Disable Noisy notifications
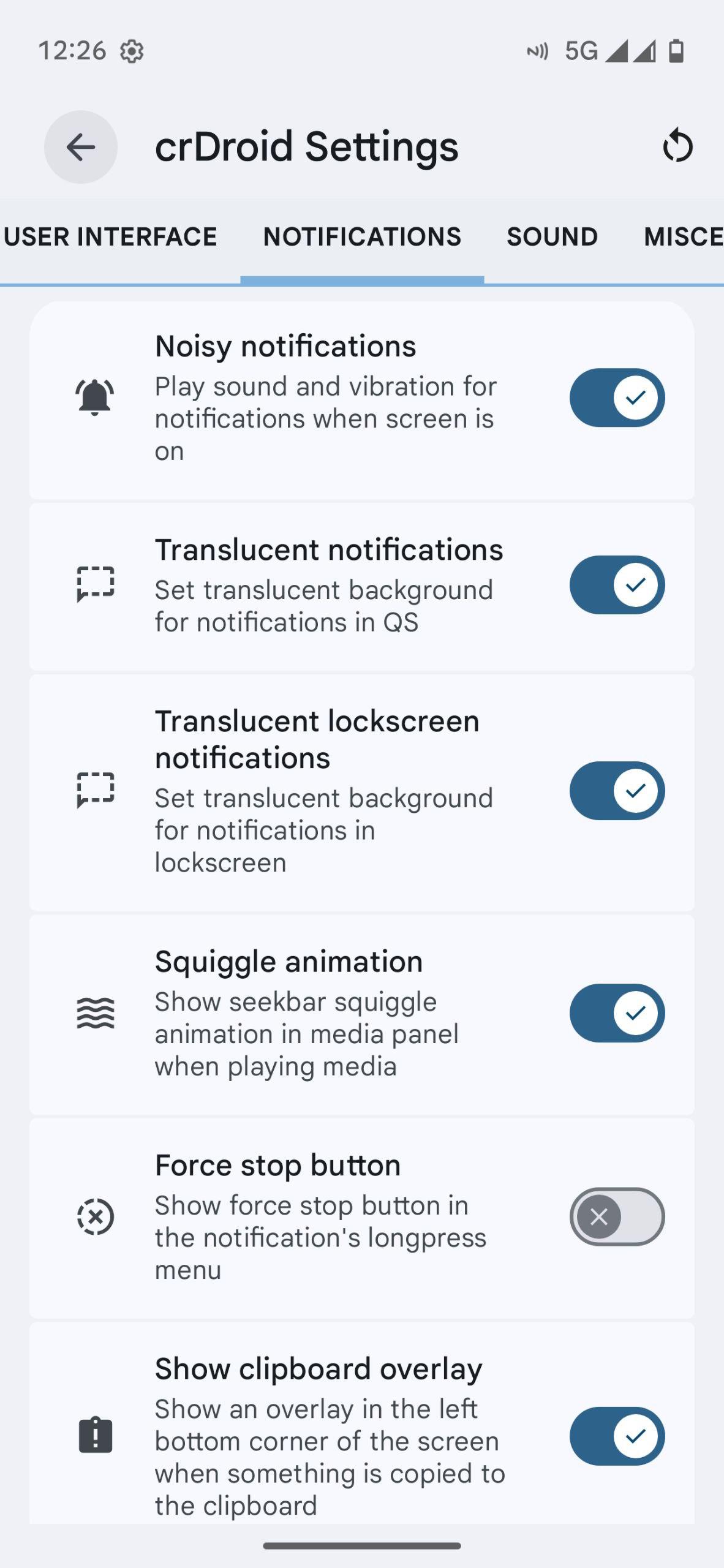 pos(617,398)
